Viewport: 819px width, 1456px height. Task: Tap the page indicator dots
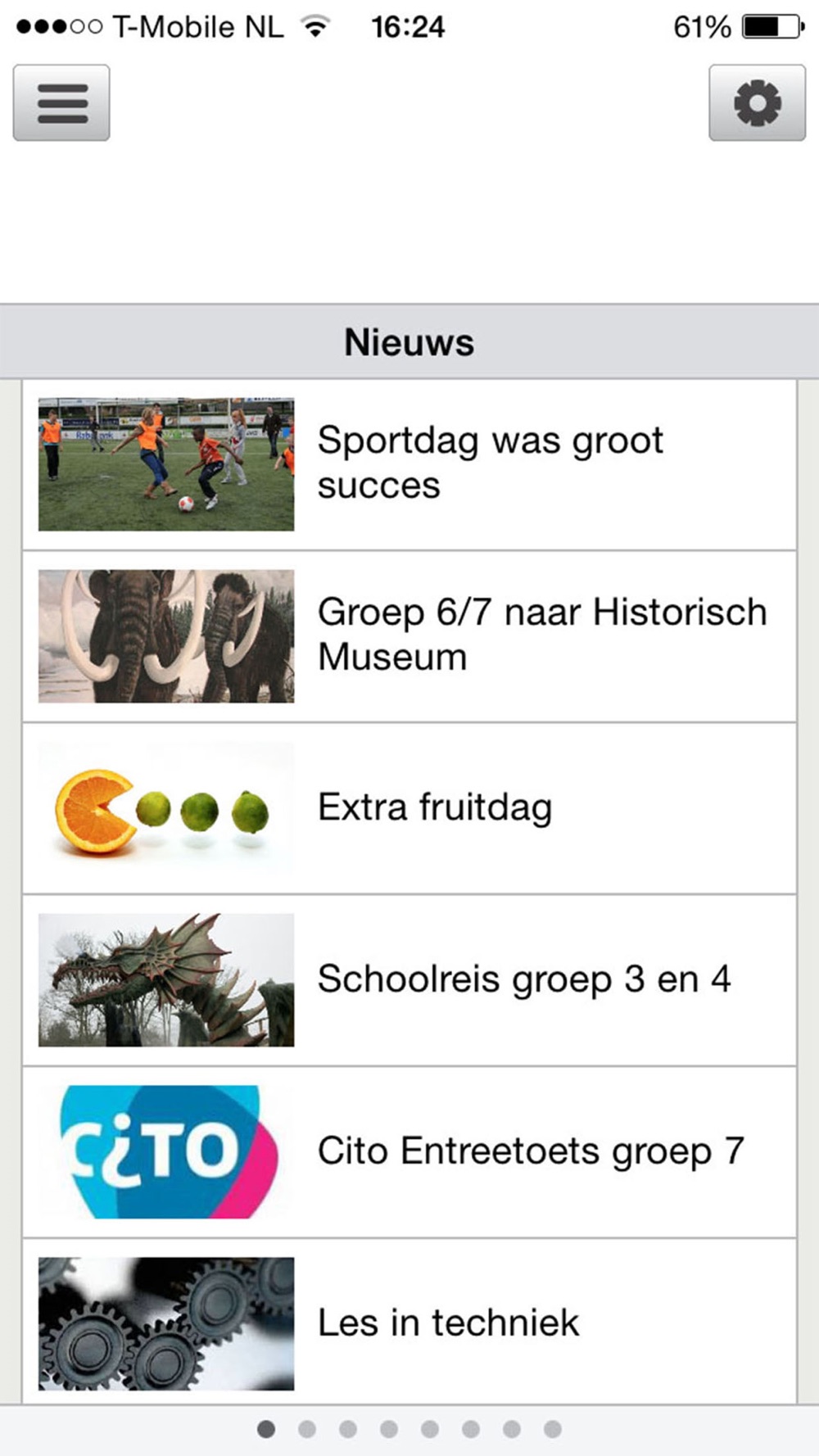[x=409, y=1429]
